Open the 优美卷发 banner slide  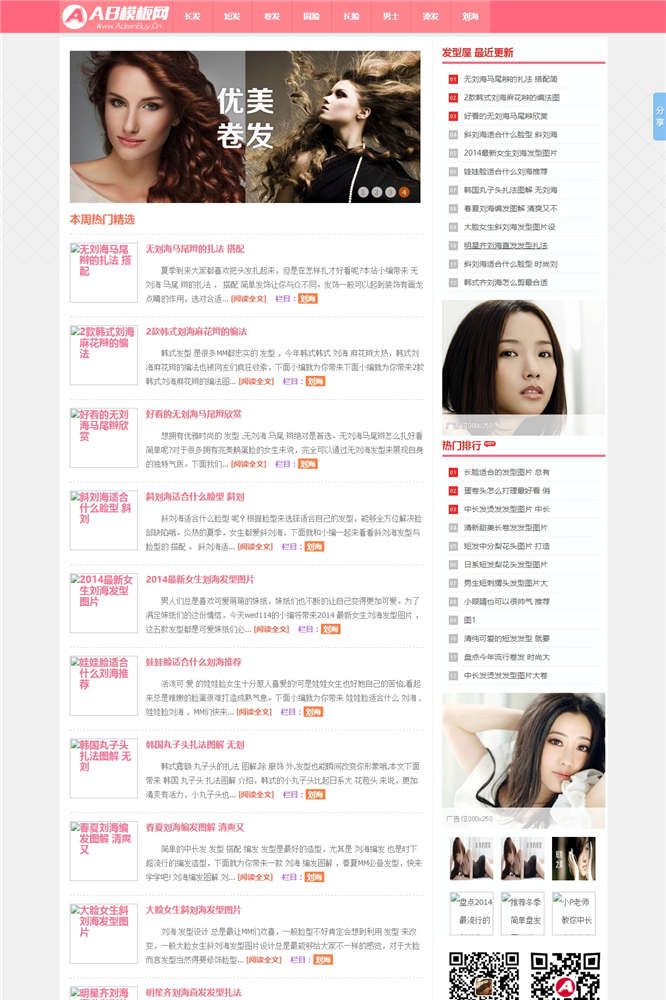(245, 127)
